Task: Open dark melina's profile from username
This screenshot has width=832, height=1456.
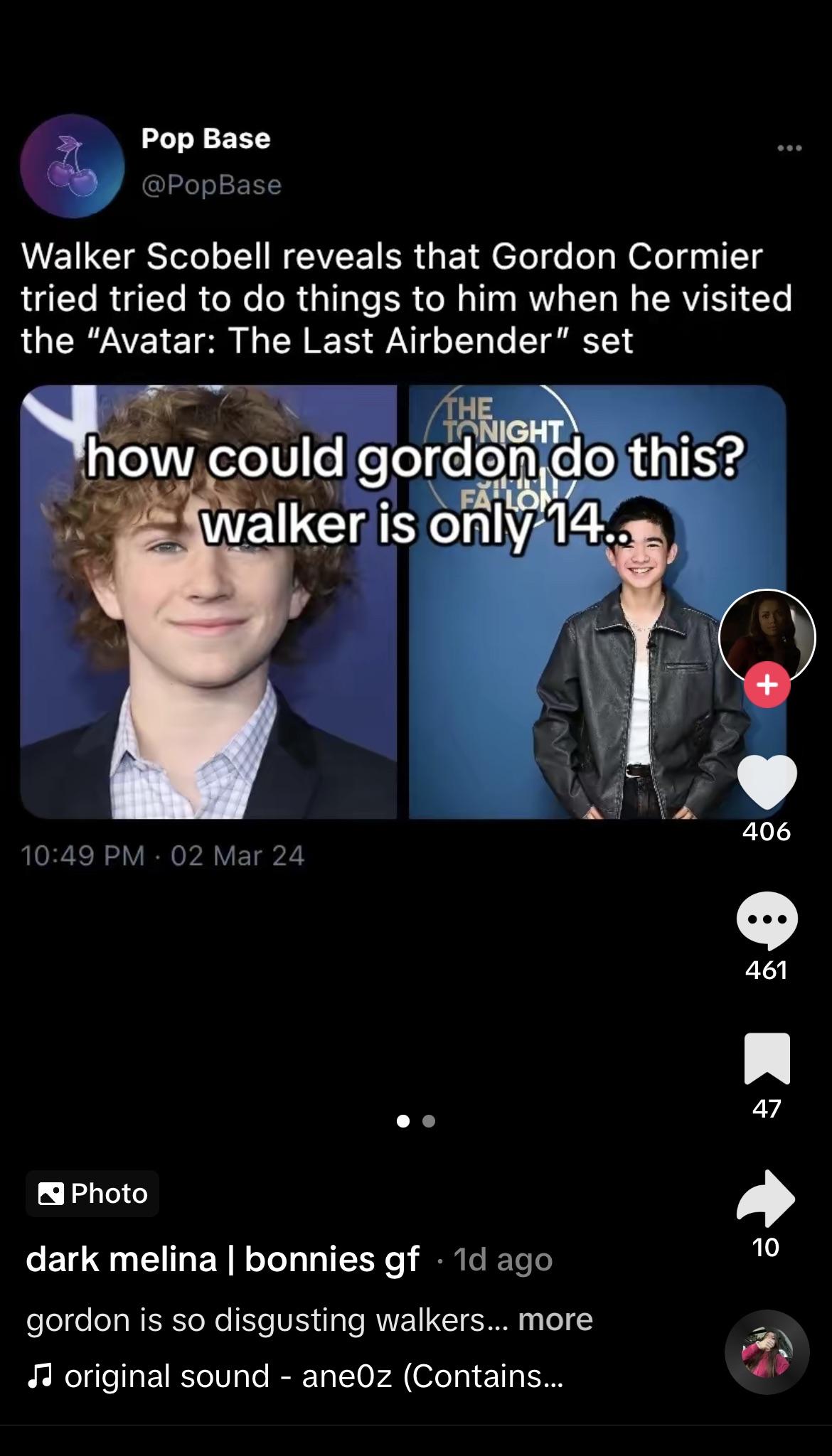Action: [223, 1259]
